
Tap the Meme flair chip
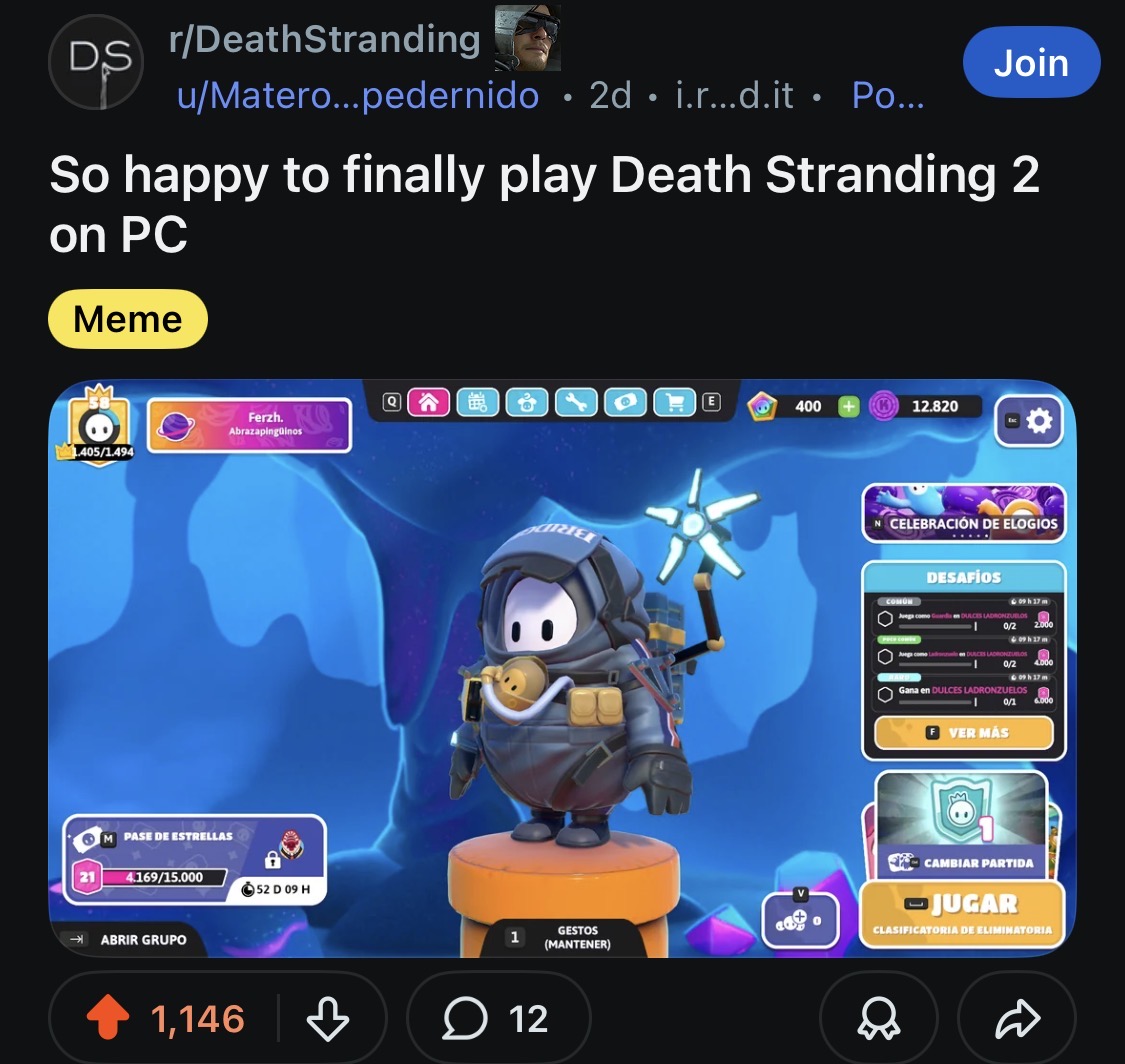pos(127,319)
